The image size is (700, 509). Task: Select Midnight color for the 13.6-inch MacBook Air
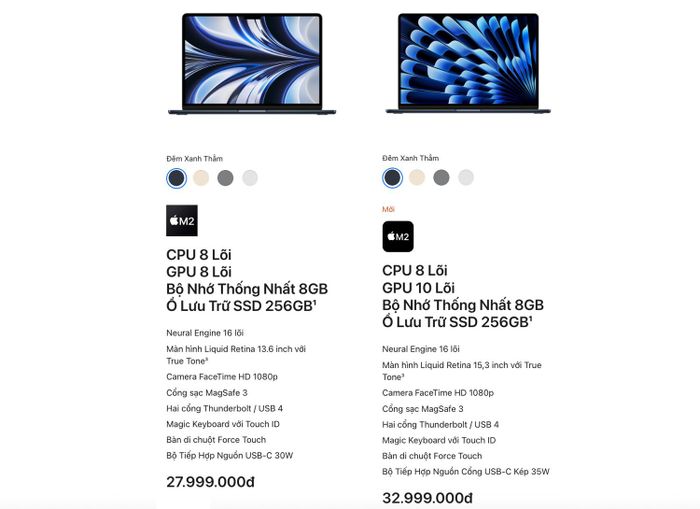pyautogui.click(x=177, y=178)
